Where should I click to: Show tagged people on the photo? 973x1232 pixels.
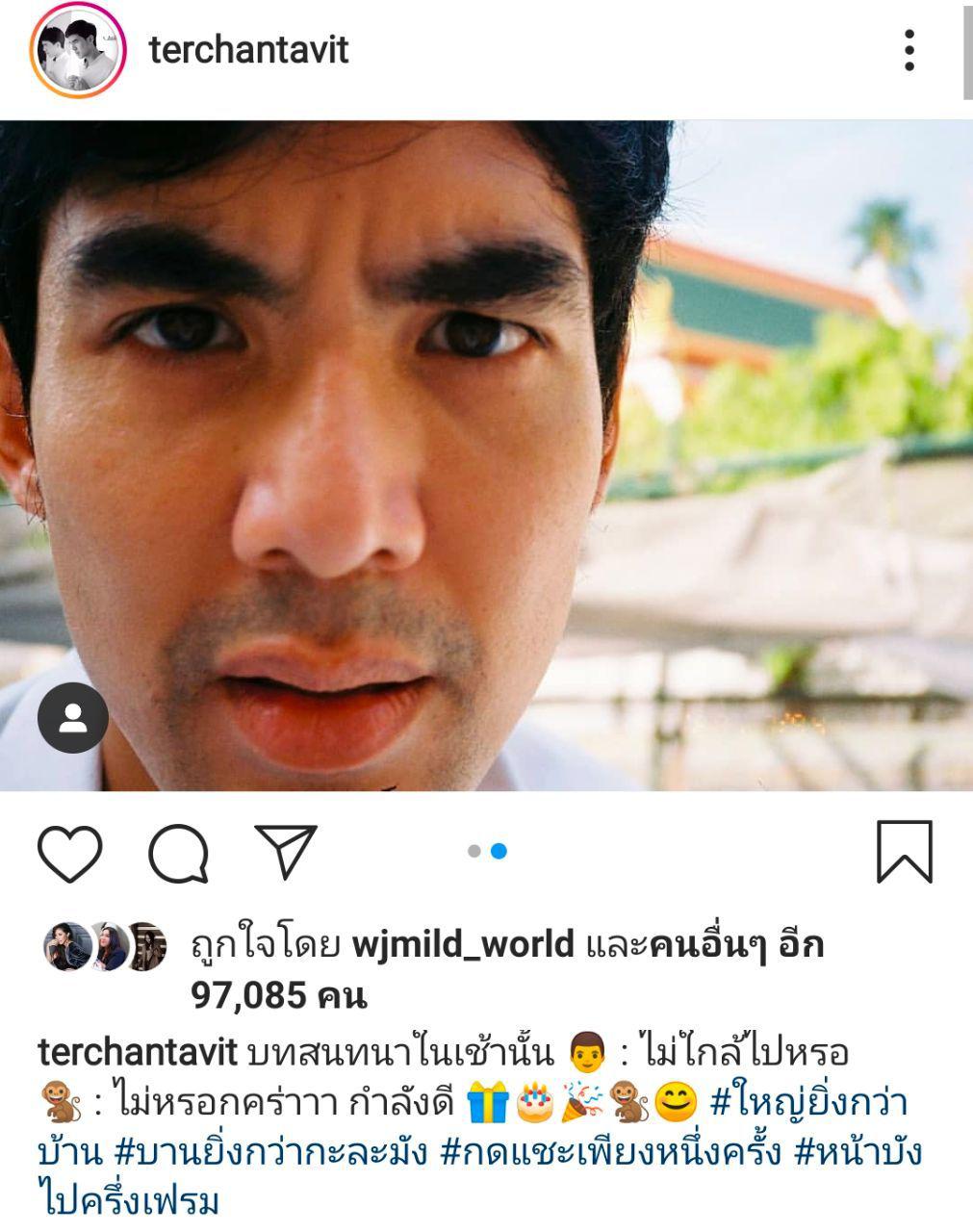(73, 718)
